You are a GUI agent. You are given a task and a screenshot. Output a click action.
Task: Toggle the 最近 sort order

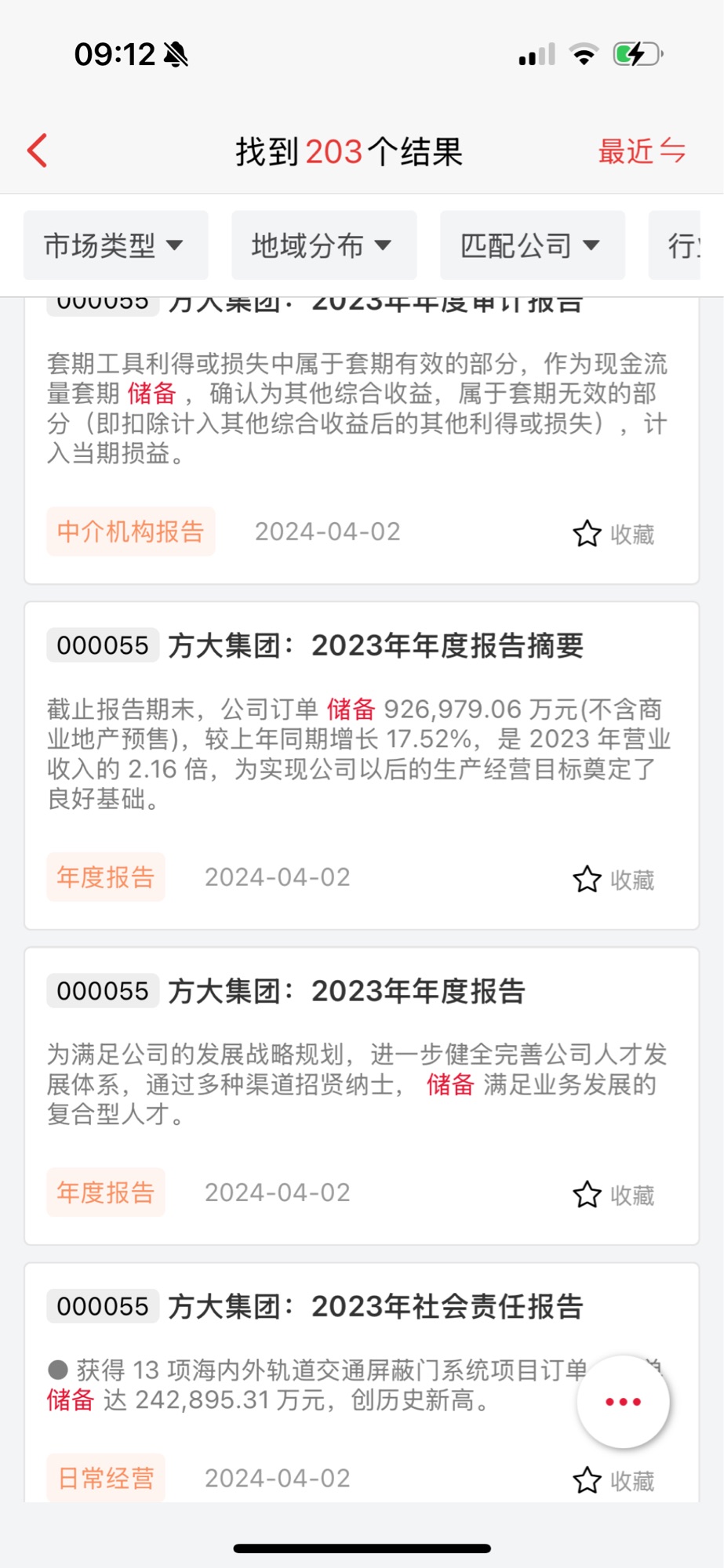(642, 151)
